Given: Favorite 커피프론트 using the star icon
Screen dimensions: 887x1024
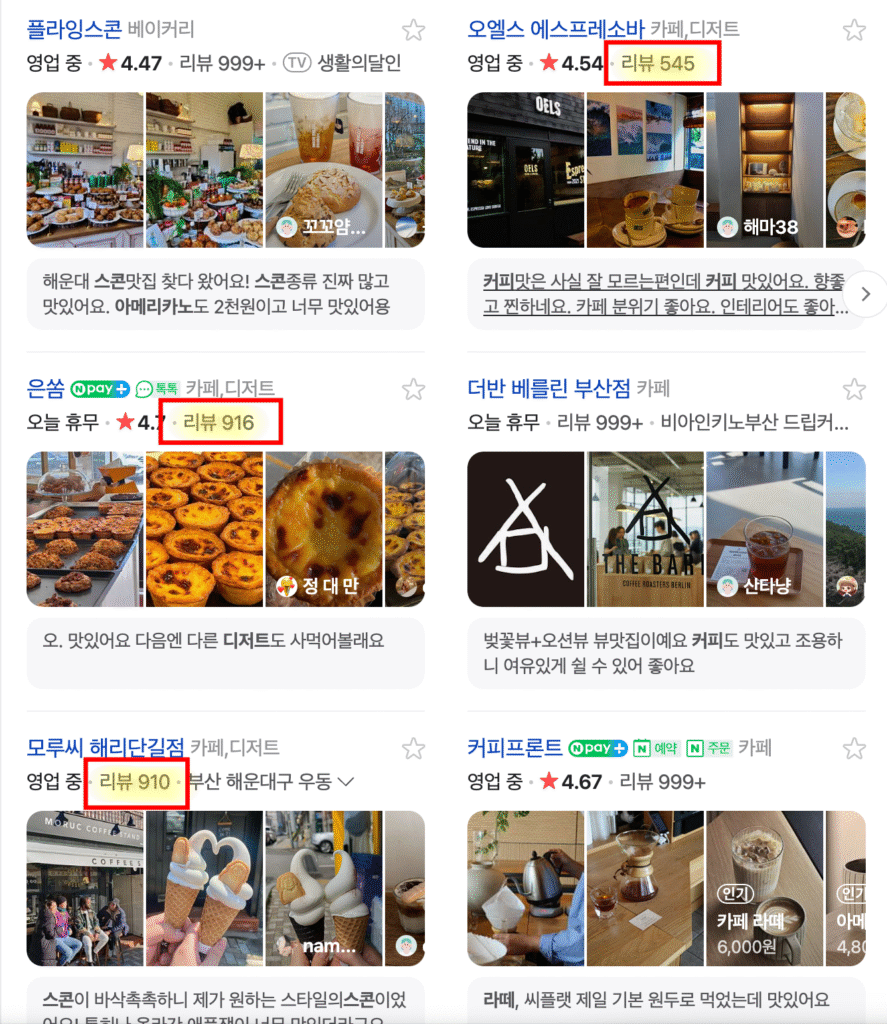Looking at the screenshot, I should (853, 748).
